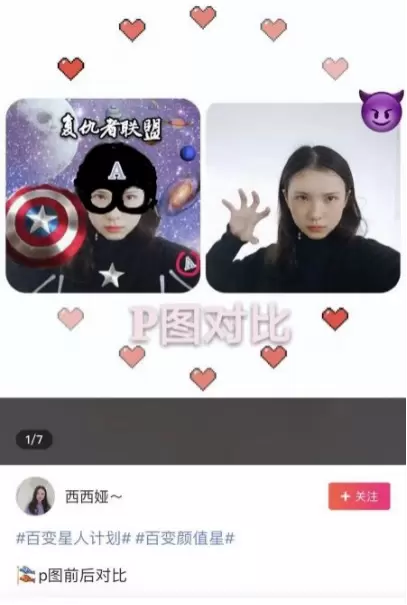Follow 西西娅 with the 关注 button
The height and width of the screenshot is (605, 407).
click(359, 496)
